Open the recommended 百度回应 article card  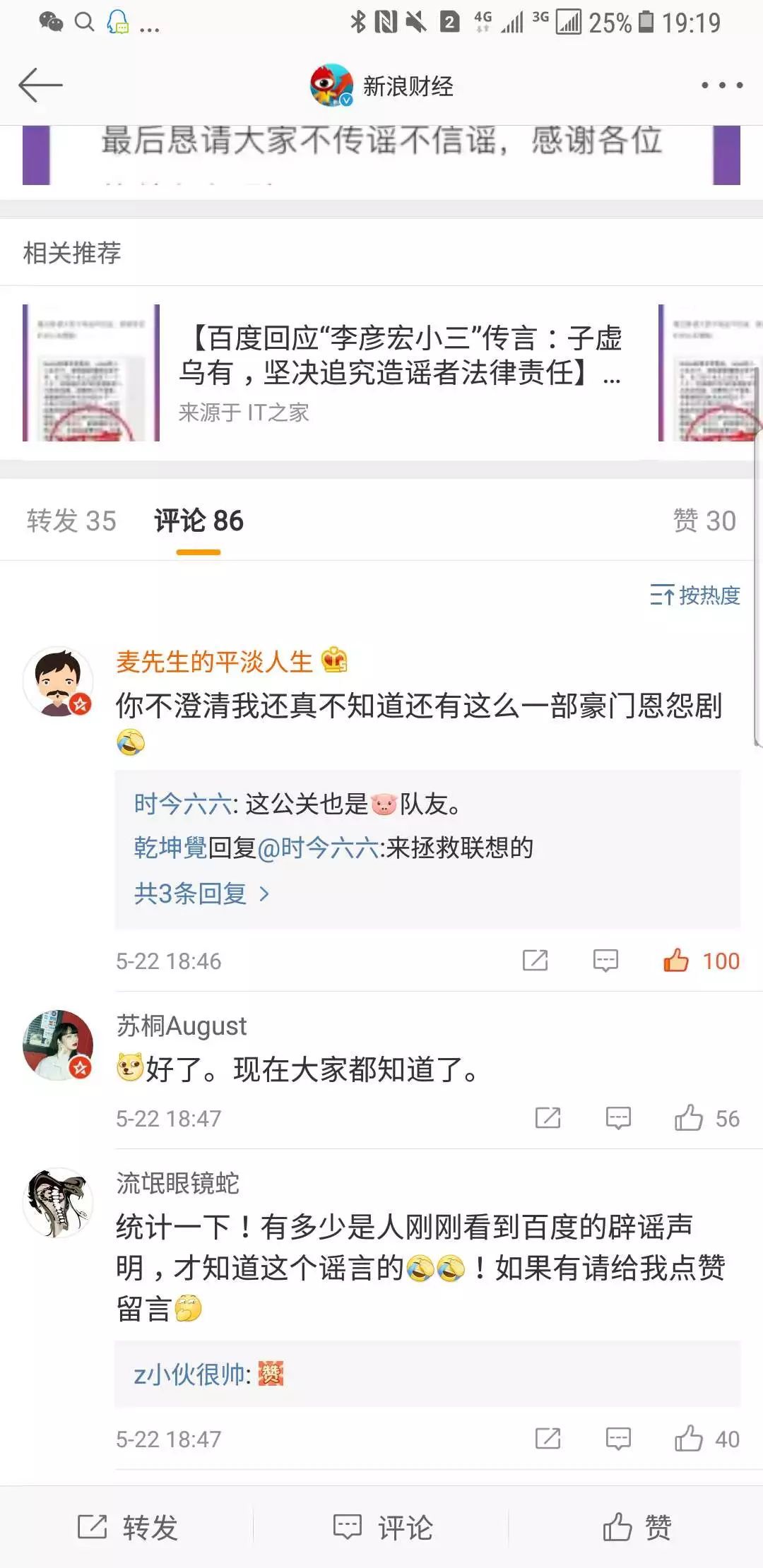coord(399,373)
